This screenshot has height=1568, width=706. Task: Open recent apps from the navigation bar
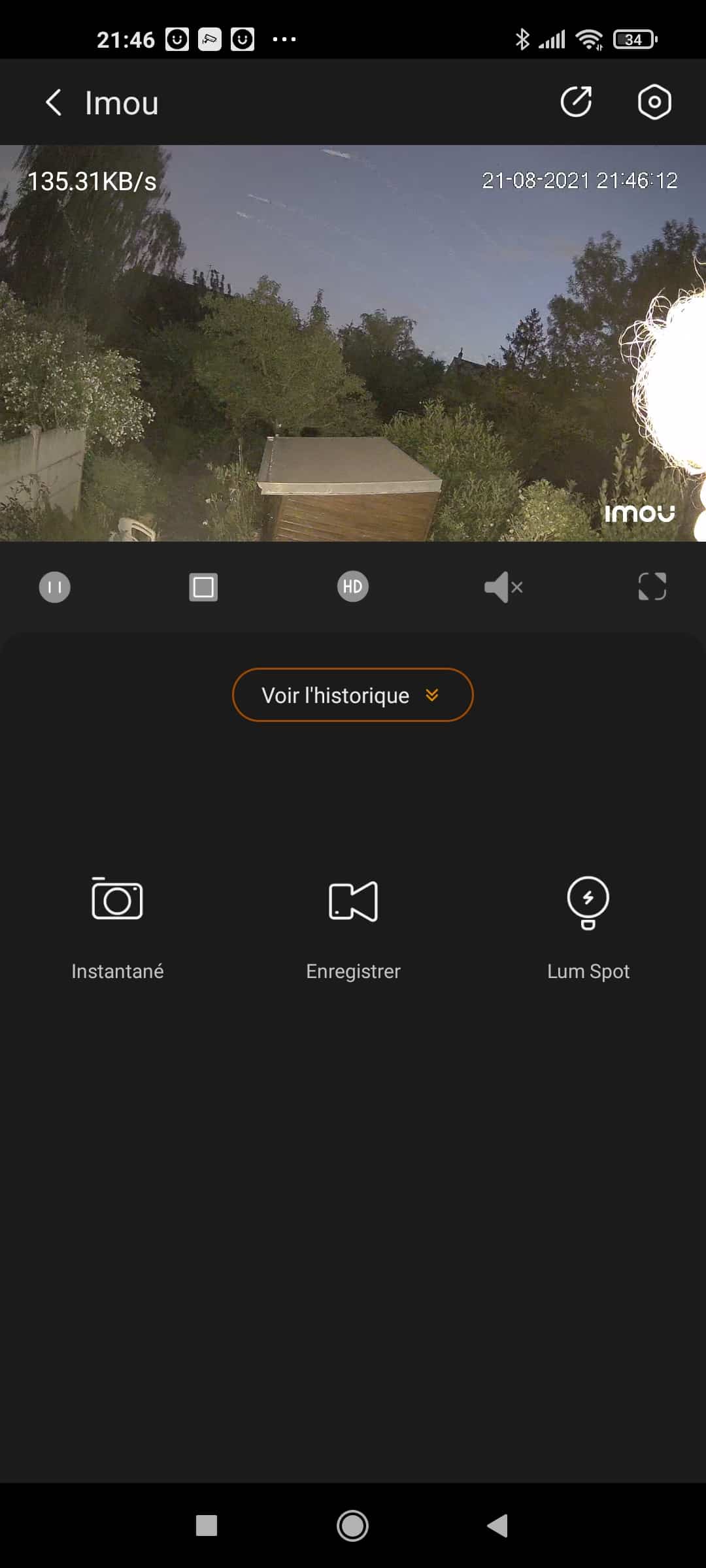207,1526
